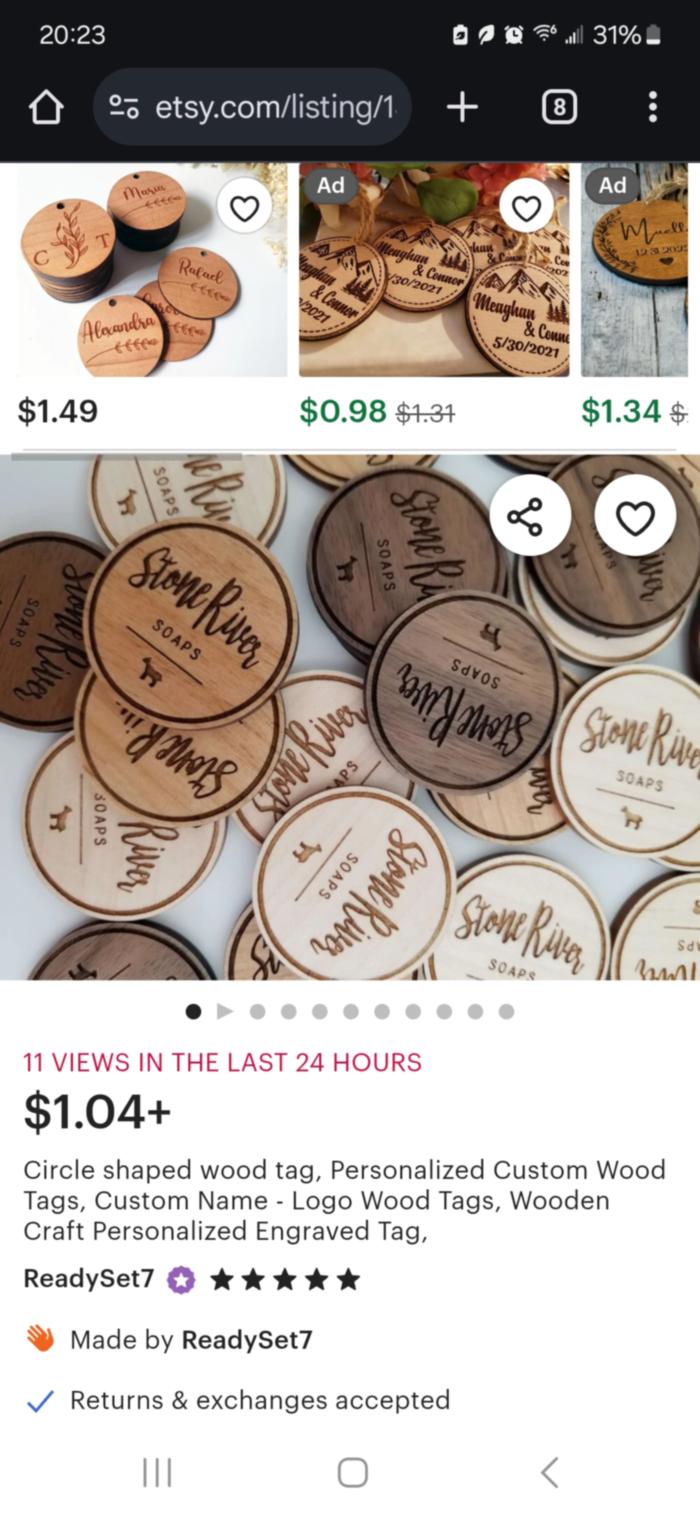Open a new browser tab
The image size is (700, 1517).
point(461,107)
